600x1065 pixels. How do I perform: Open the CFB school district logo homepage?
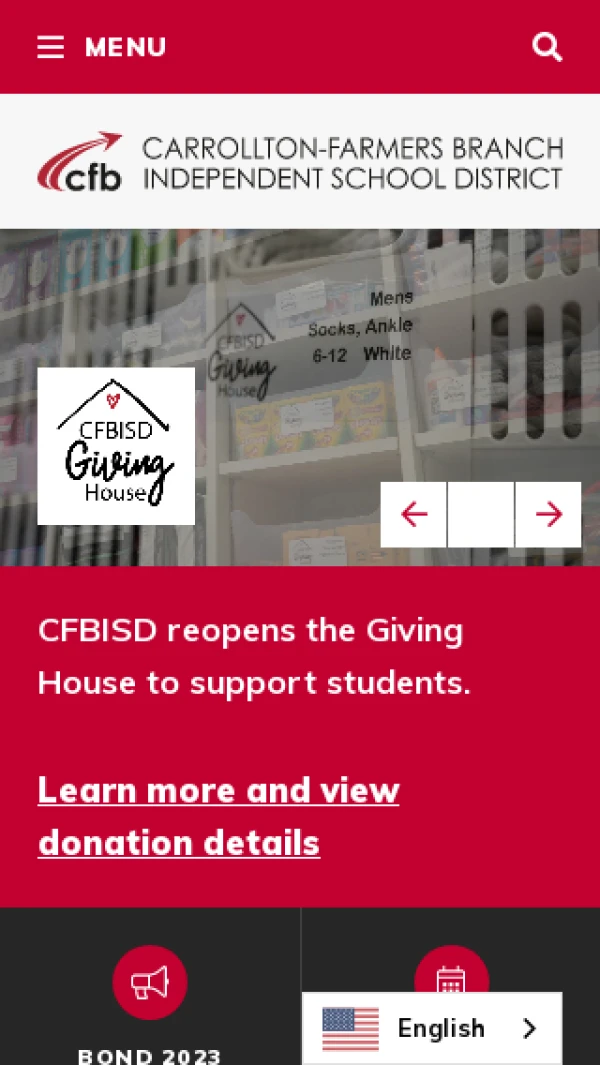300,163
